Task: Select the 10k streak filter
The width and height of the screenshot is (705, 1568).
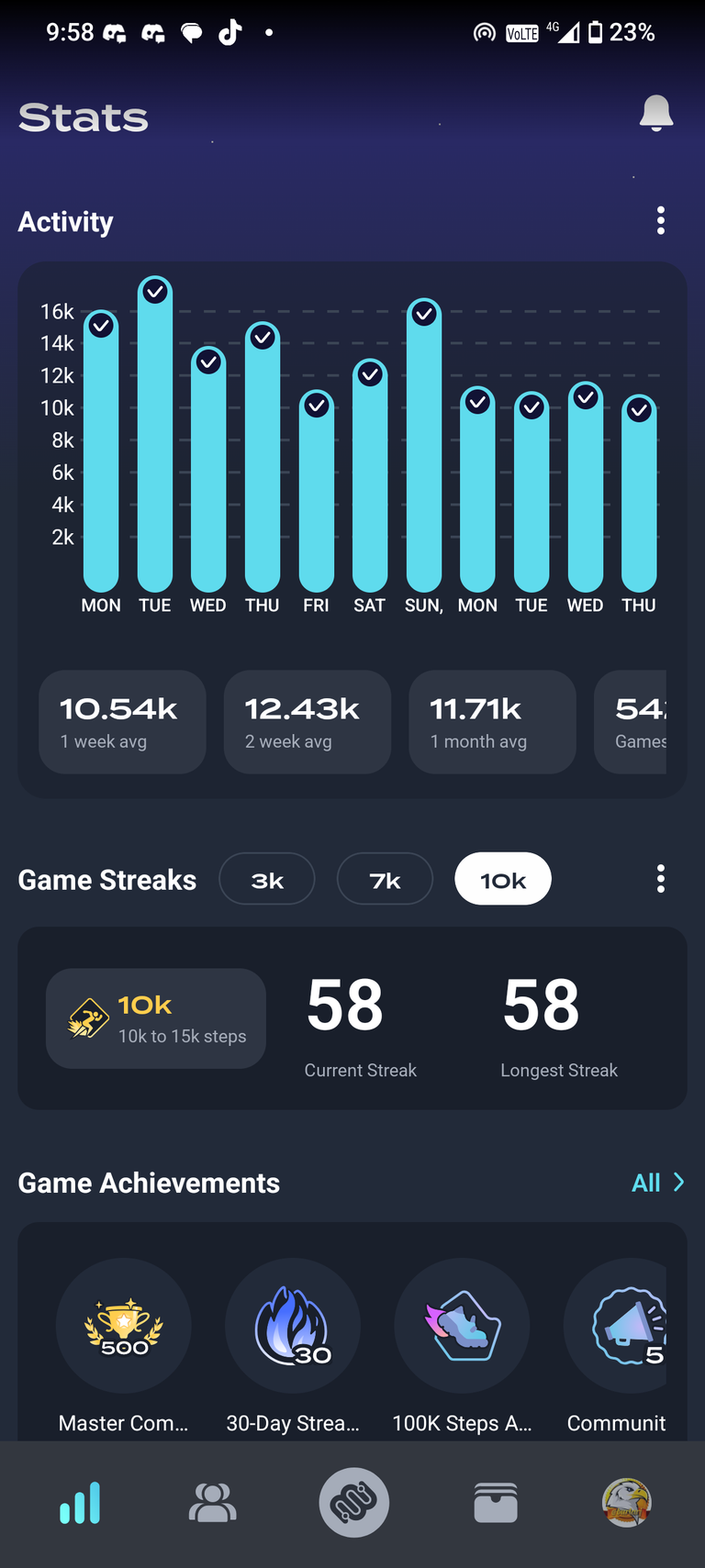Action: click(503, 879)
